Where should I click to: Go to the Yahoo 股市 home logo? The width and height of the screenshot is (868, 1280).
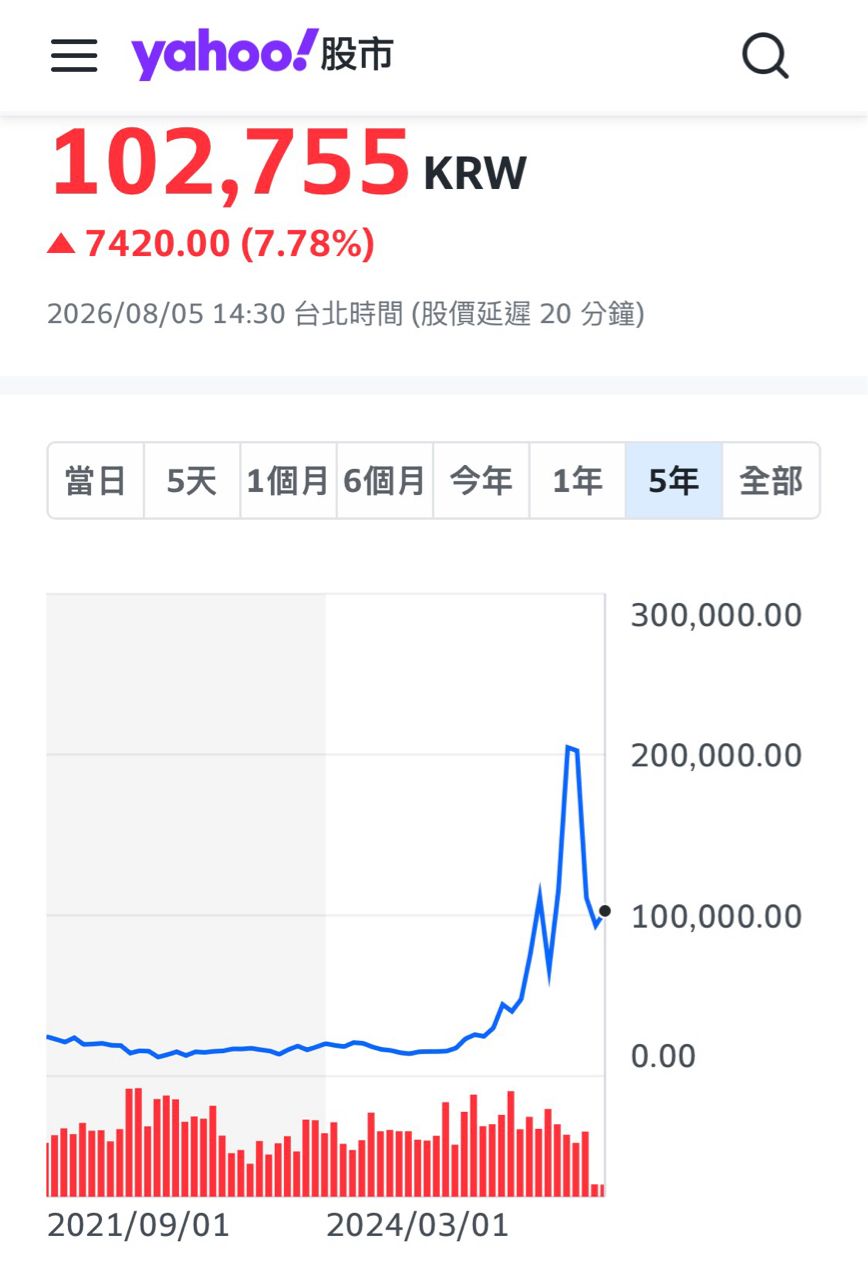click(261, 54)
